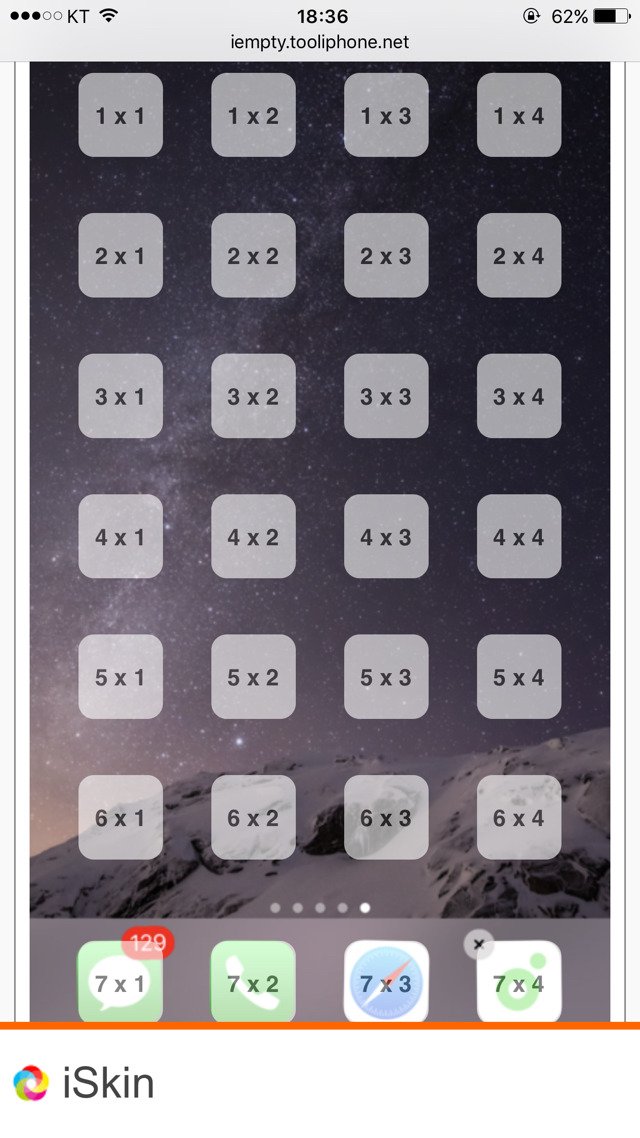The height and width of the screenshot is (1138, 640).
Task: Pick the 7 x 3 dock tile
Action: point(386,983)
